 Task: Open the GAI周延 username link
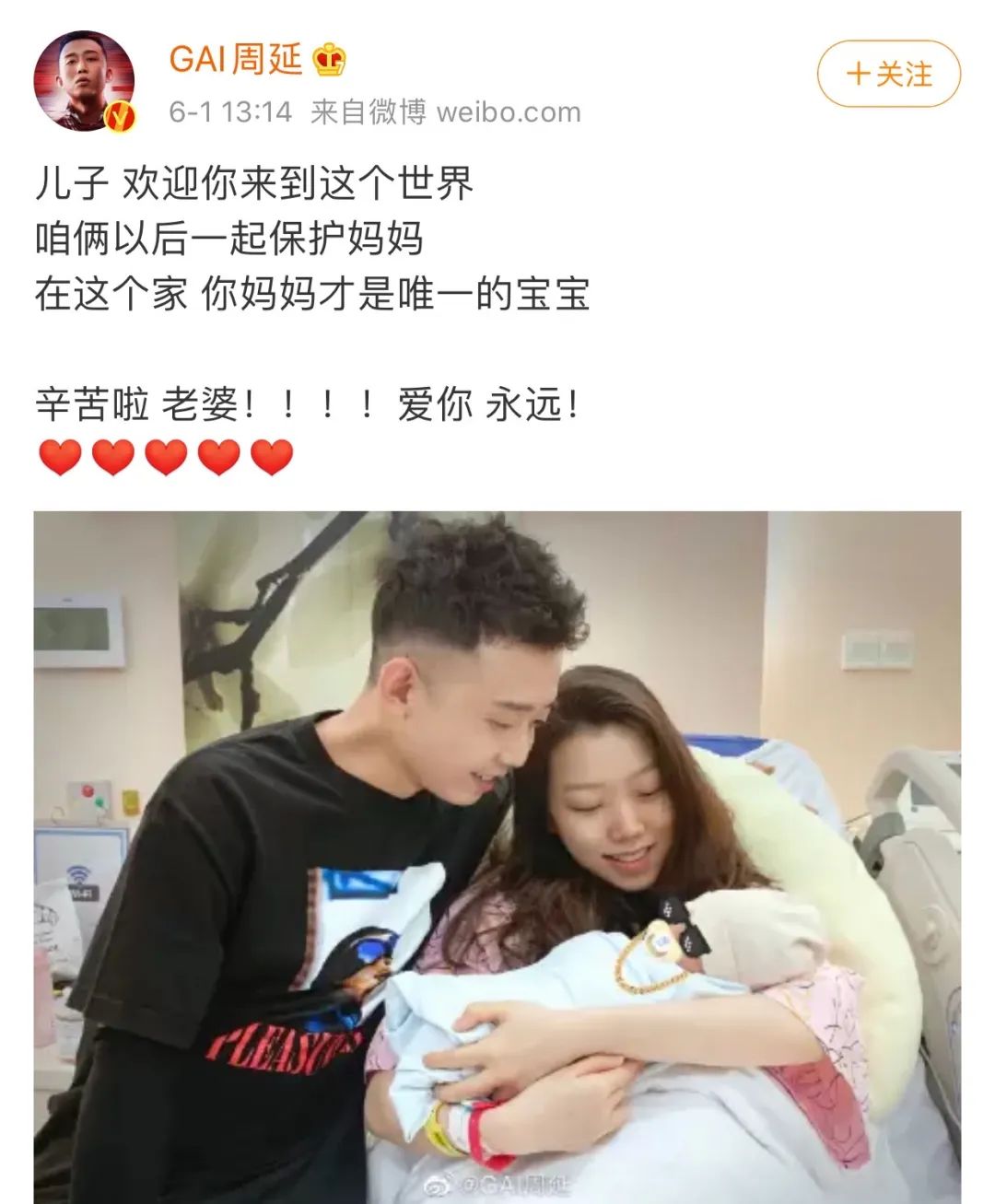[235, 59]
